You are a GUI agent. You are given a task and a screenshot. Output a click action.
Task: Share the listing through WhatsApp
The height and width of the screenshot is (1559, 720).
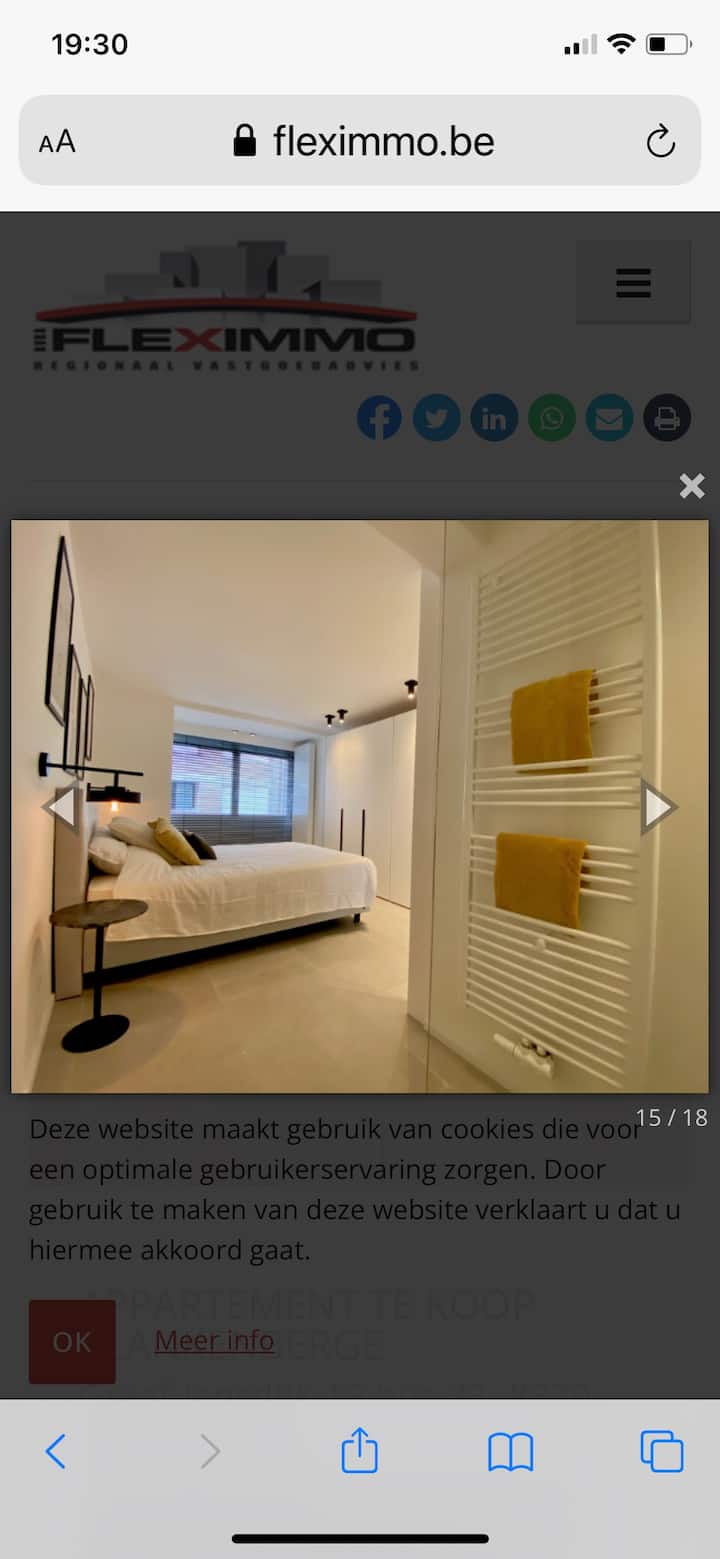[551, 418]
